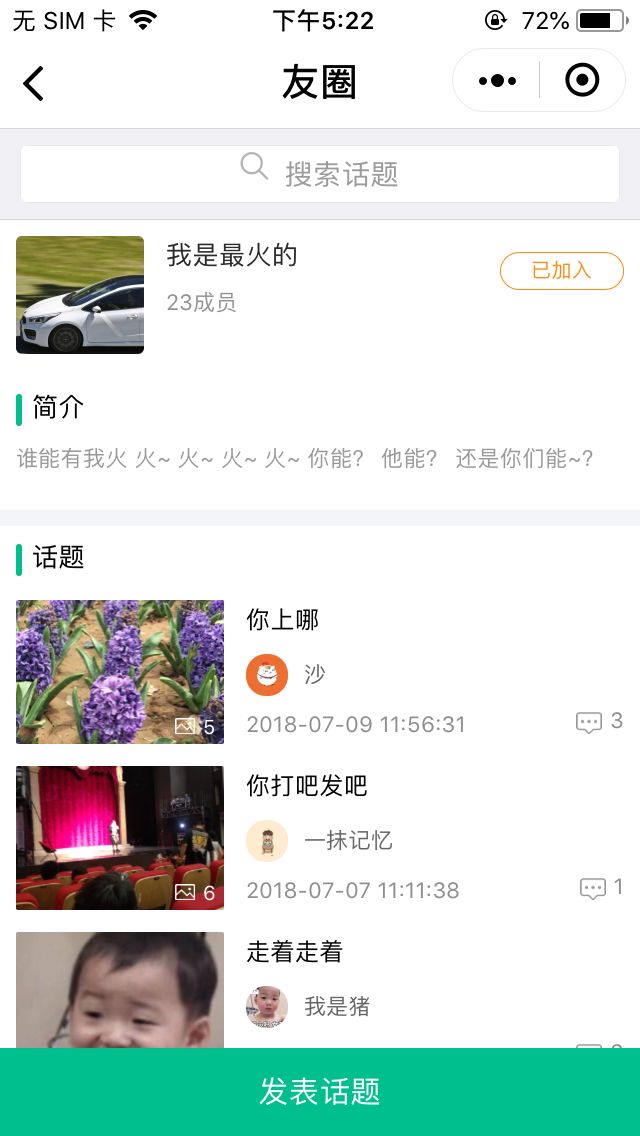Close the mini program via circle icon
Screen dimensions: 640x1136
[x=582, y=81]
